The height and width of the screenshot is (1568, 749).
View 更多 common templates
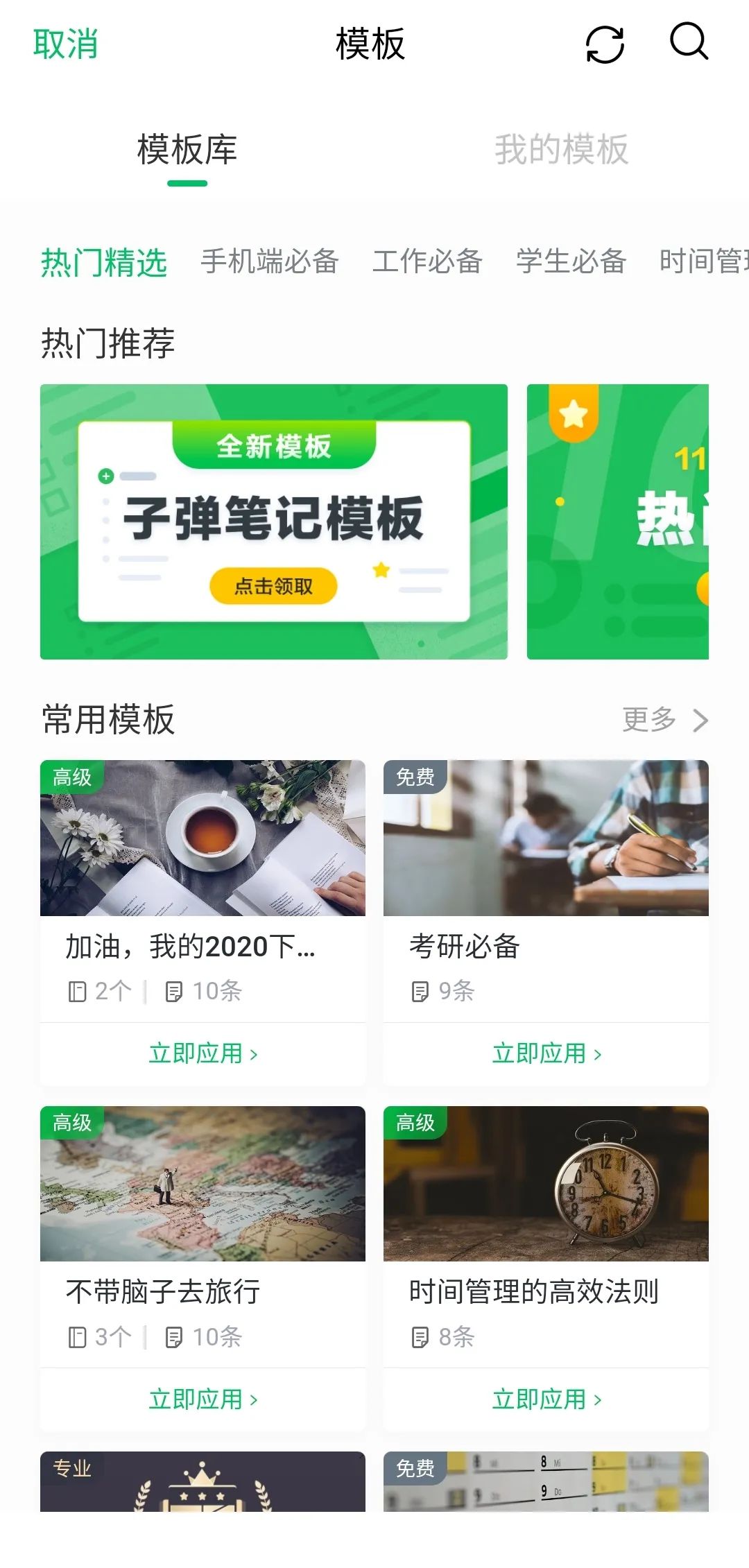point(664,720)
